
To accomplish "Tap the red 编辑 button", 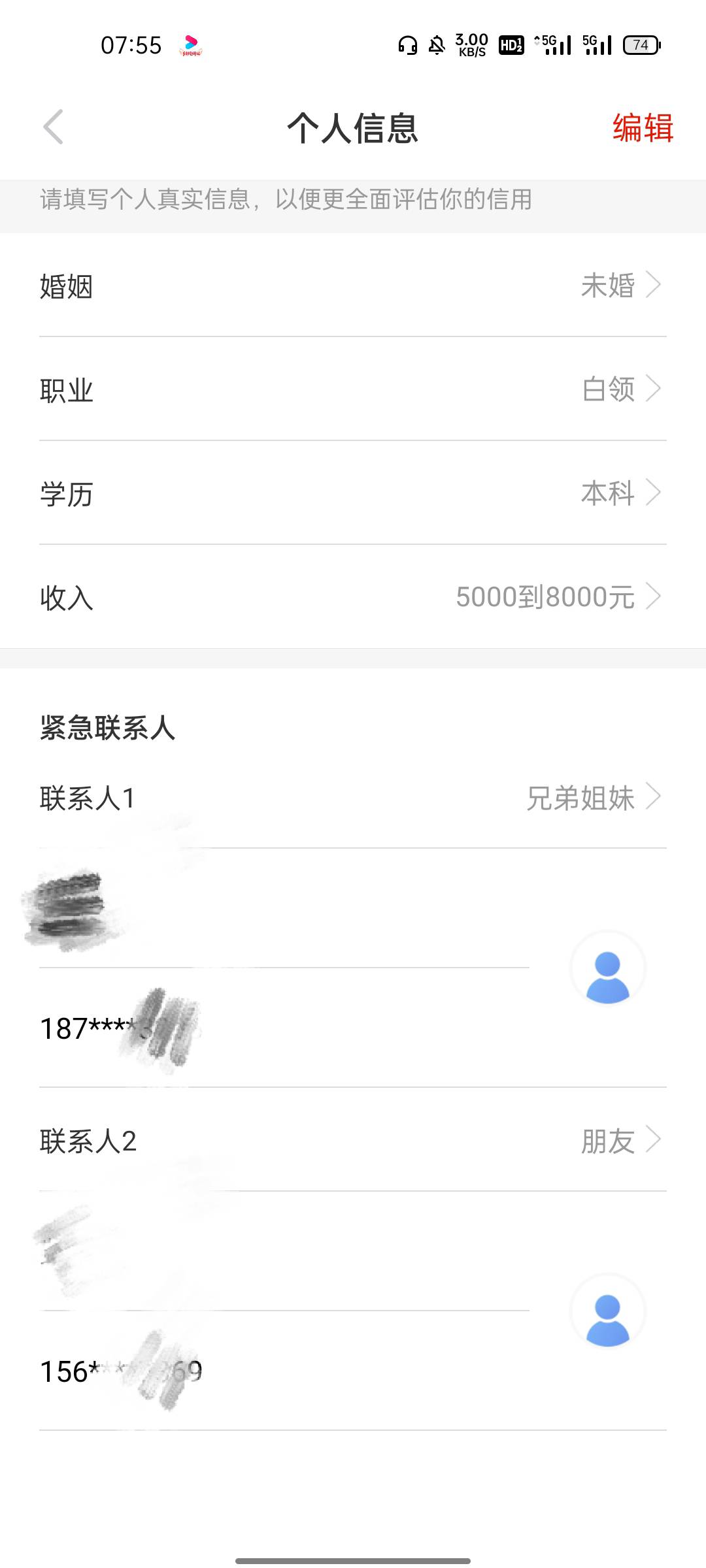I will coord(643,127).
